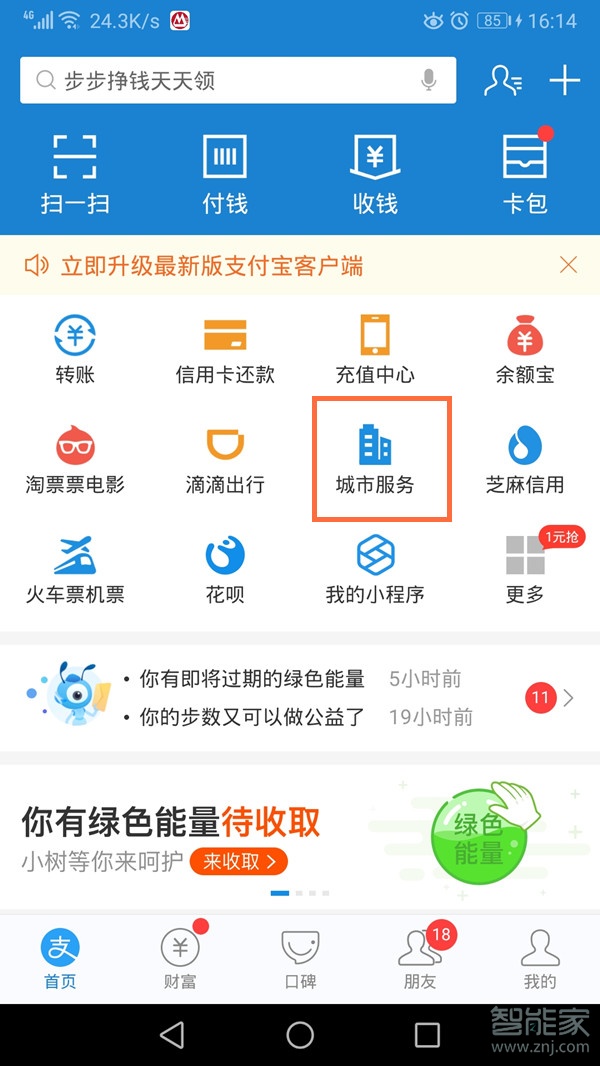600x1066 pixels.
Task: Open 收钱 receive money
Action: pos(375,174)
